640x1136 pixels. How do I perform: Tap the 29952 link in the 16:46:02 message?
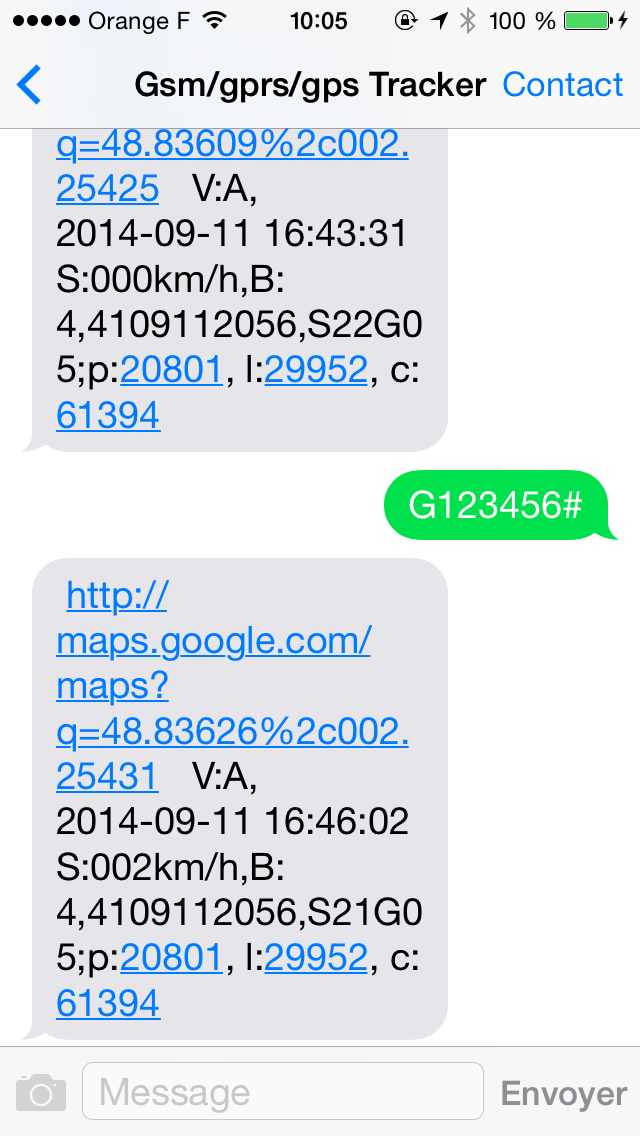tap(316, 958)
